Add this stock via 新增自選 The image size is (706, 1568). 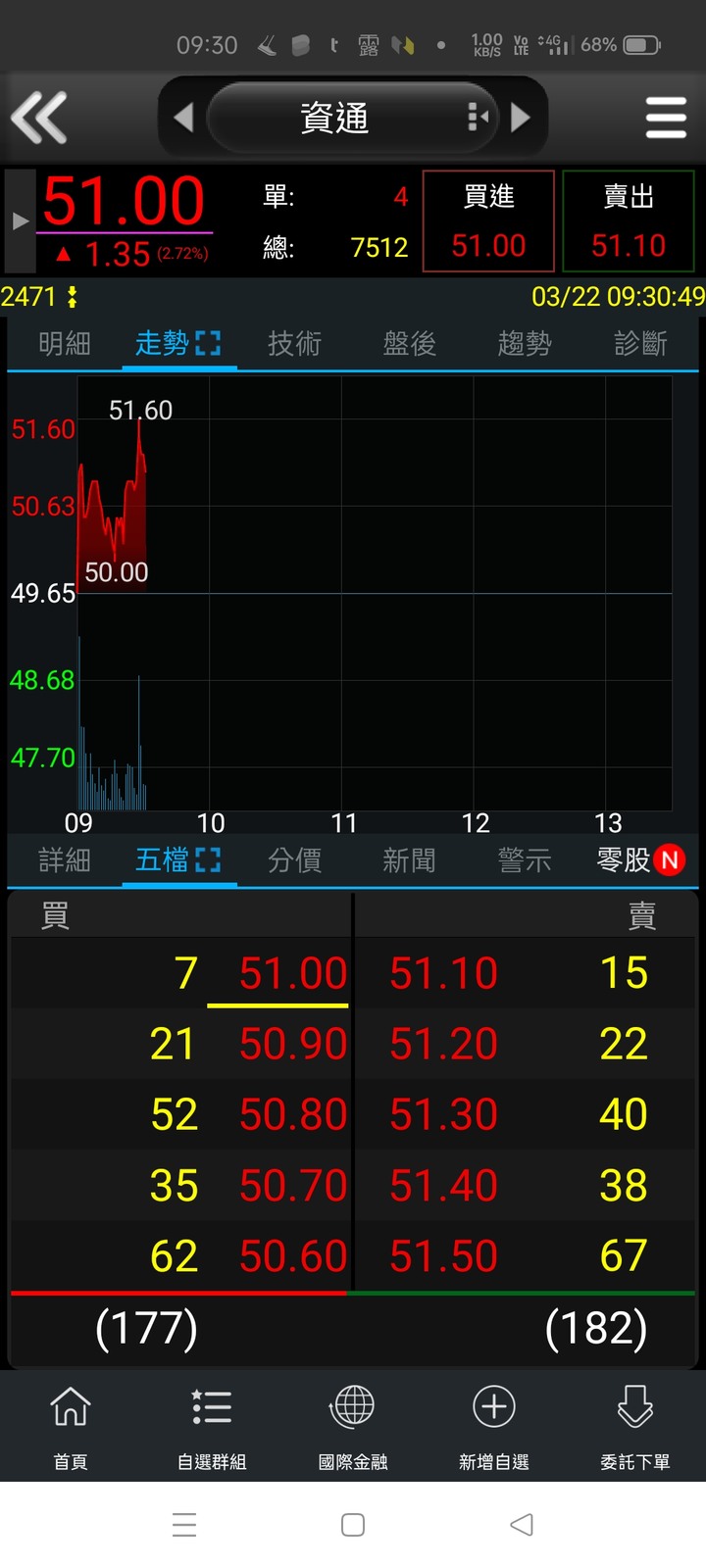click(x=494, y=1426)
